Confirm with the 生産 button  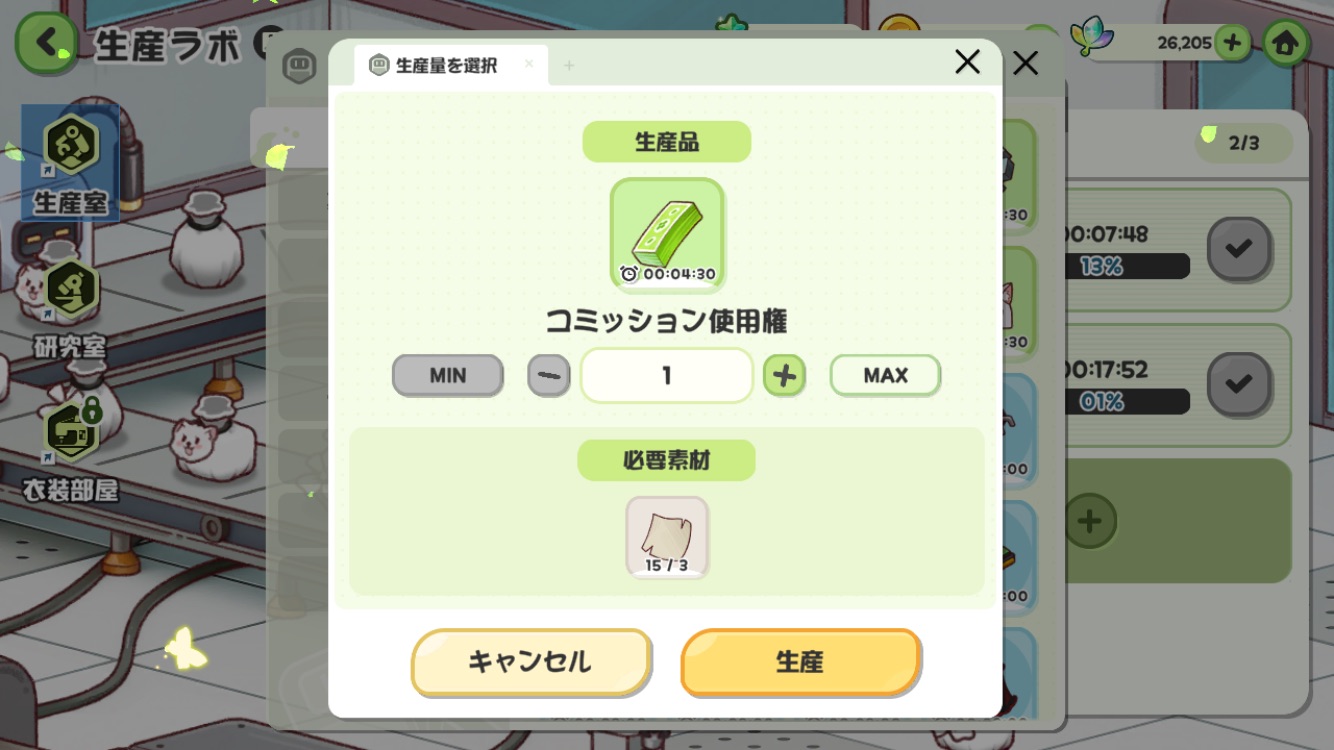[800, 661]
